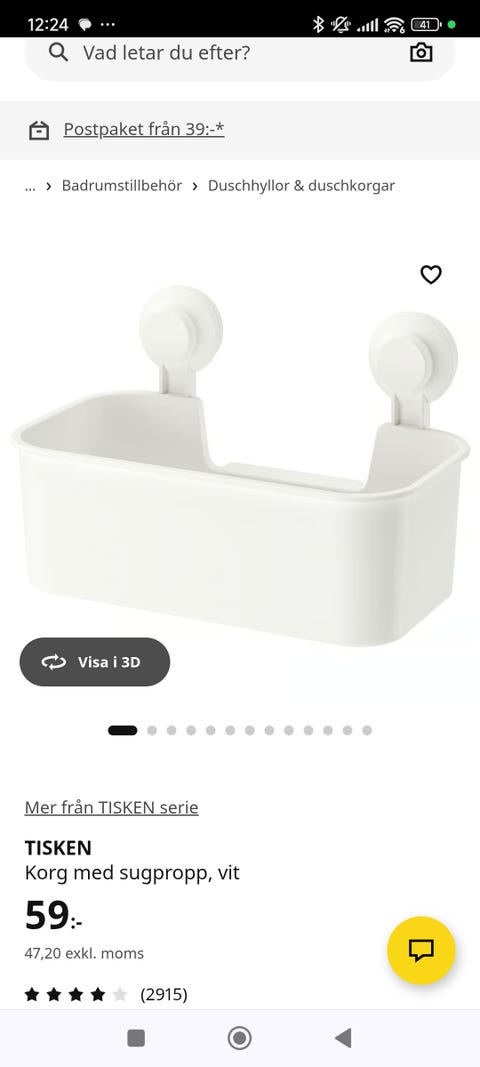Add TISKEN basket to favorites with heart
The image size is (480, 1067).
pyautogui.click(x=431, y=275)
